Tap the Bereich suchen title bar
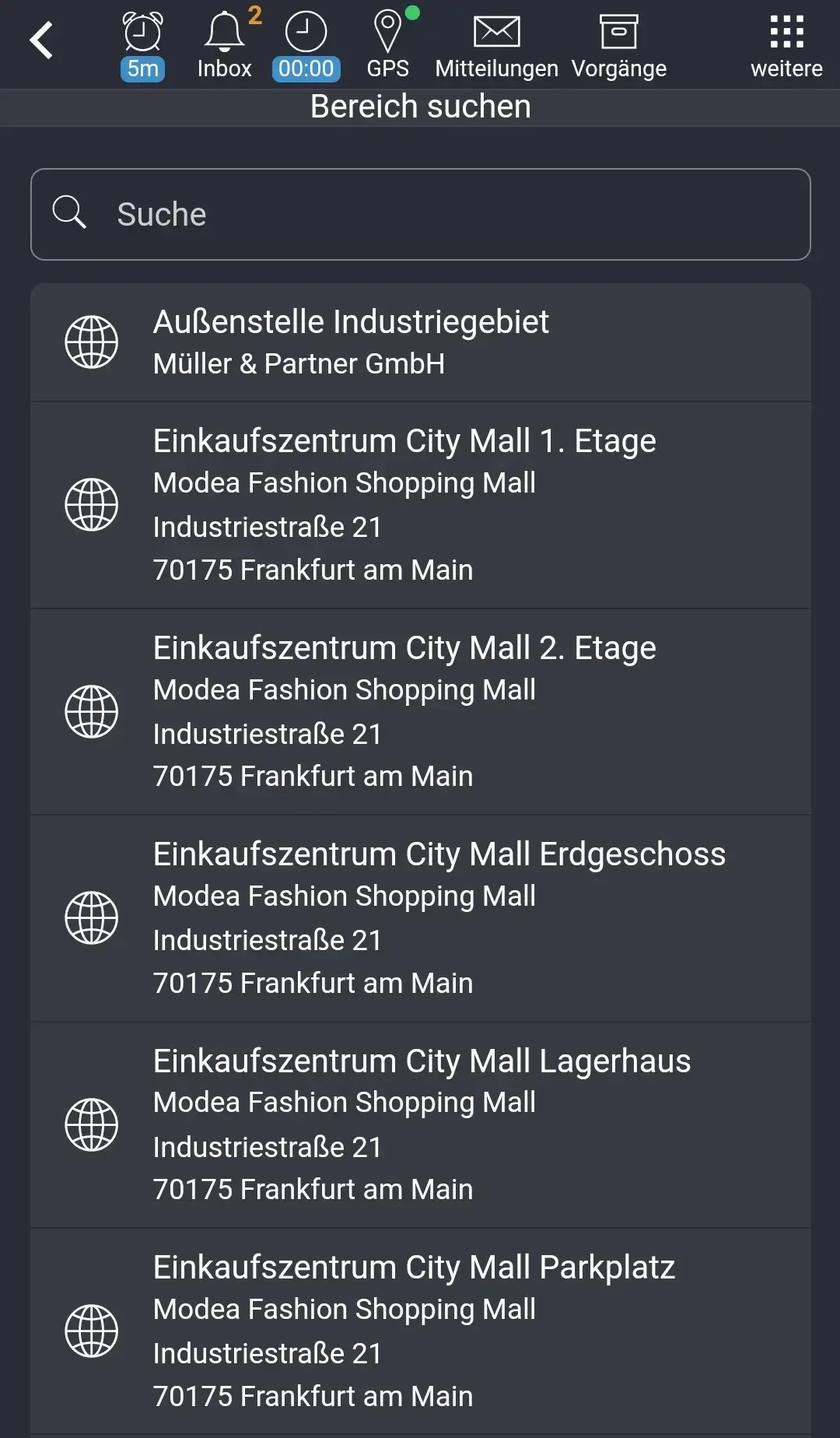This screenshot has width=840, height=1438. pos(420,106)
